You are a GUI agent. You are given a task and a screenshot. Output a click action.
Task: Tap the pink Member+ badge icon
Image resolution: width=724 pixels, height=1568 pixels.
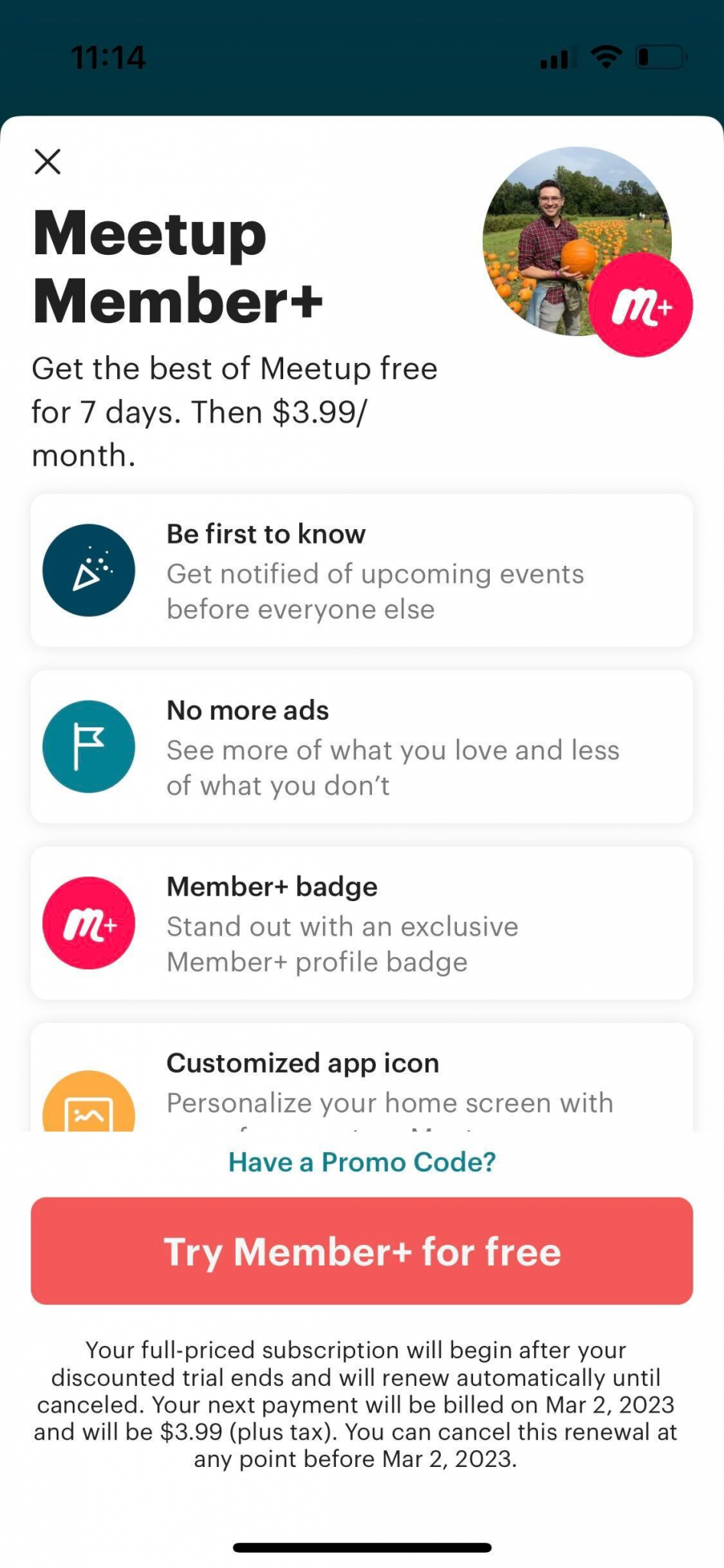click(x=89, y=923)
